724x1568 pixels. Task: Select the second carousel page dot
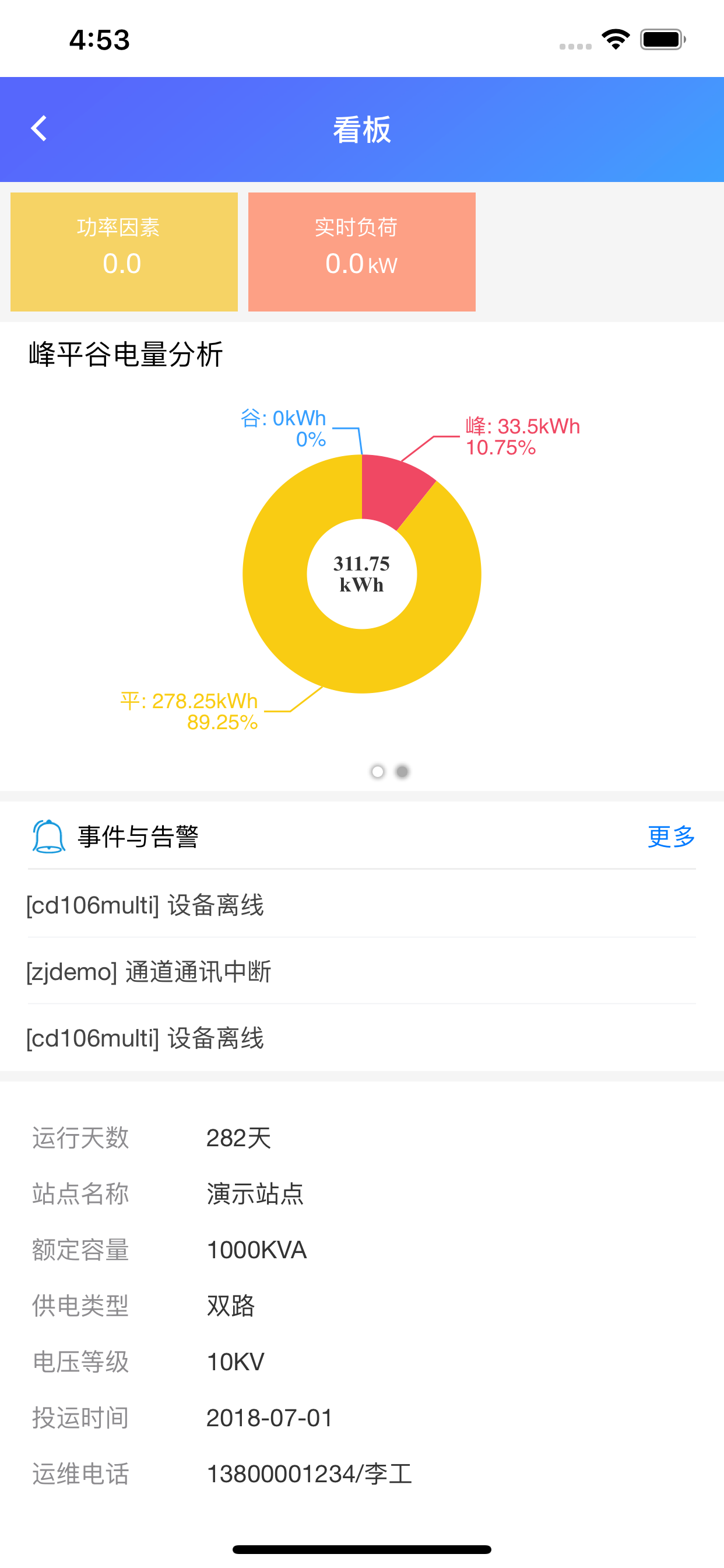pos(402,771)
